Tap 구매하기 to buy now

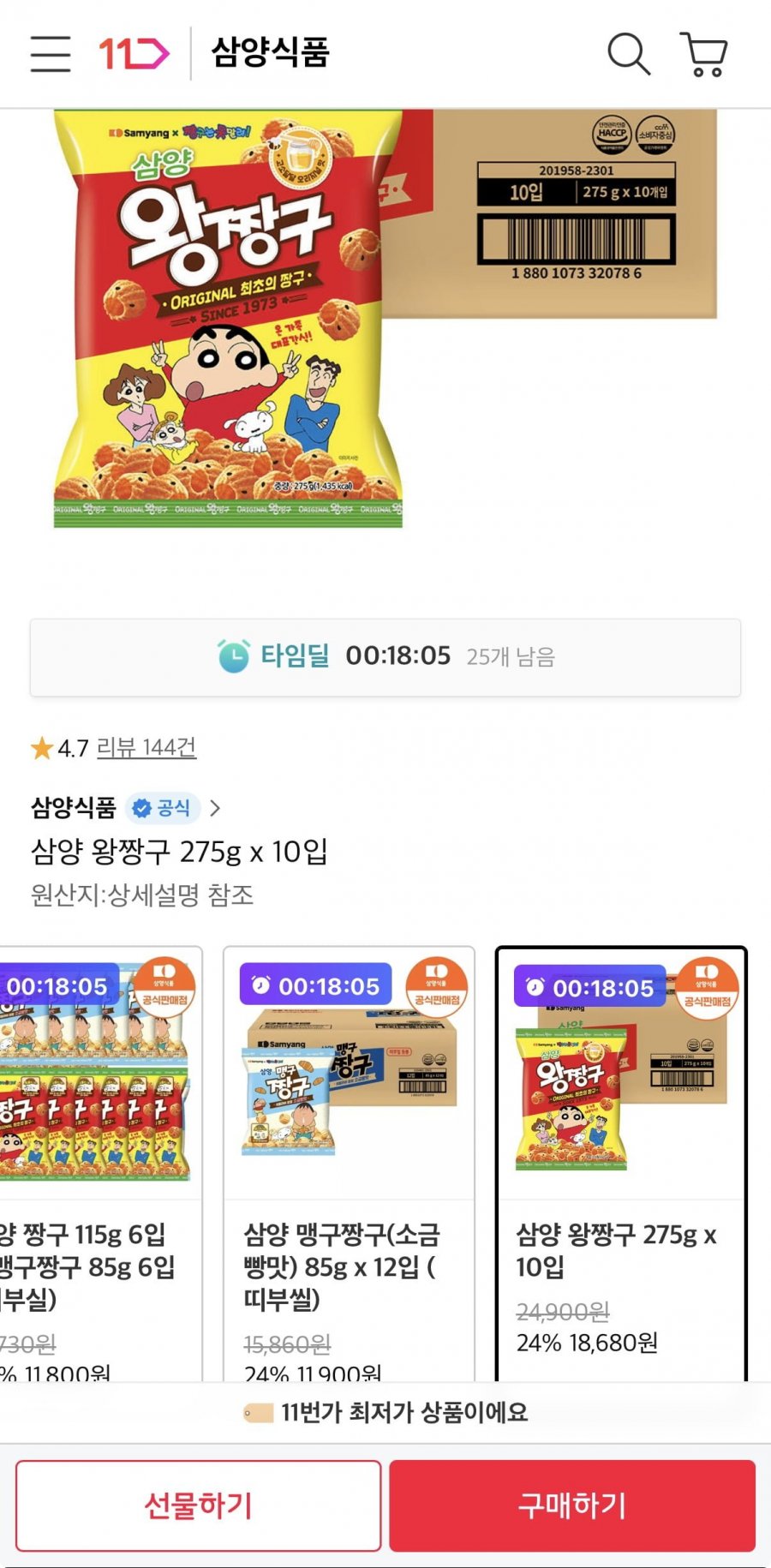(x=572, y=1505)
